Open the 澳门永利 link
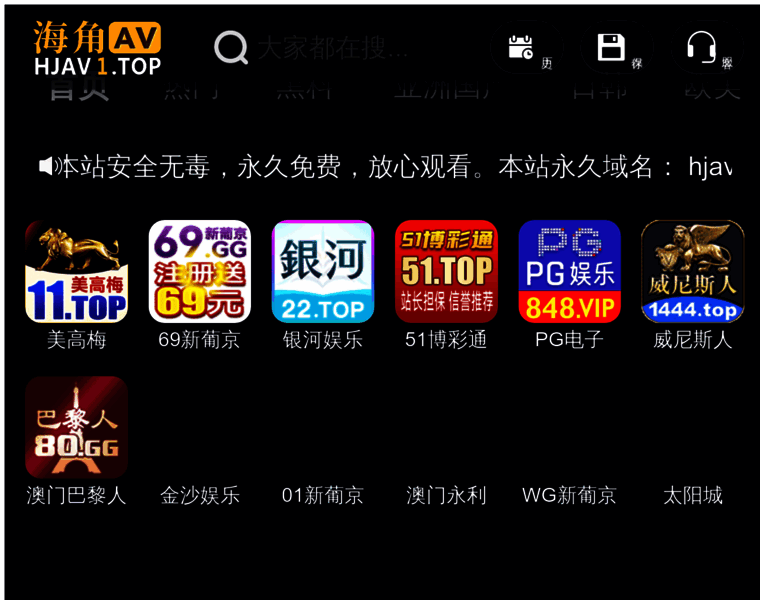This screenshot has height=600, width=760. [x=446, y=495]
